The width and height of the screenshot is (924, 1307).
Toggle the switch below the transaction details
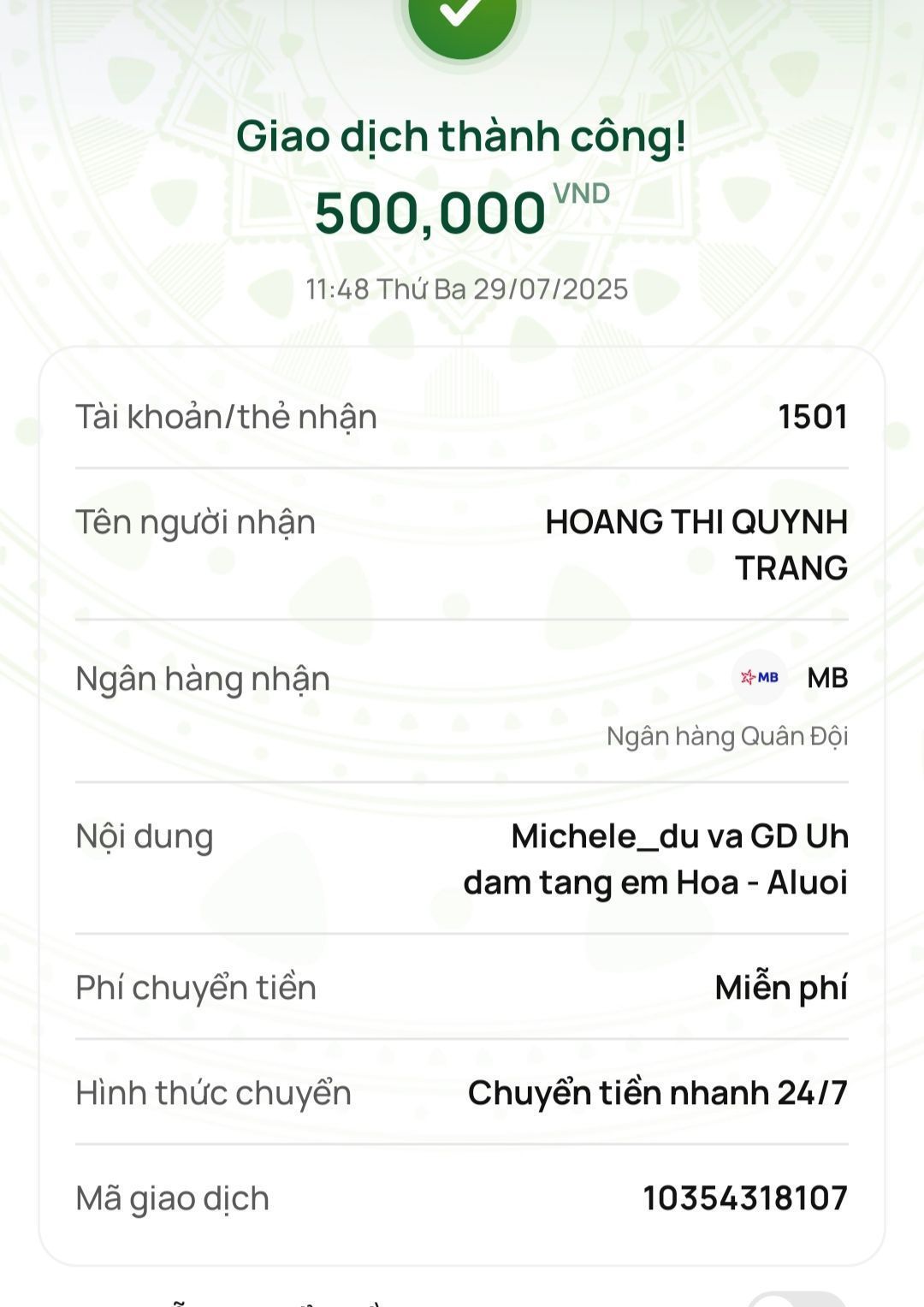click(796, 1299)
